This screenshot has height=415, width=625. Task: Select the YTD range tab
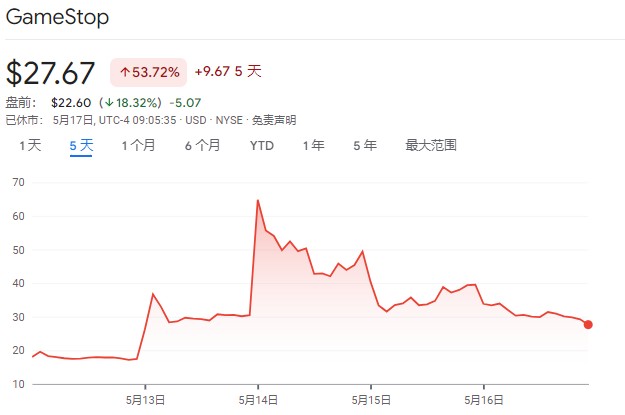(262, 145)
